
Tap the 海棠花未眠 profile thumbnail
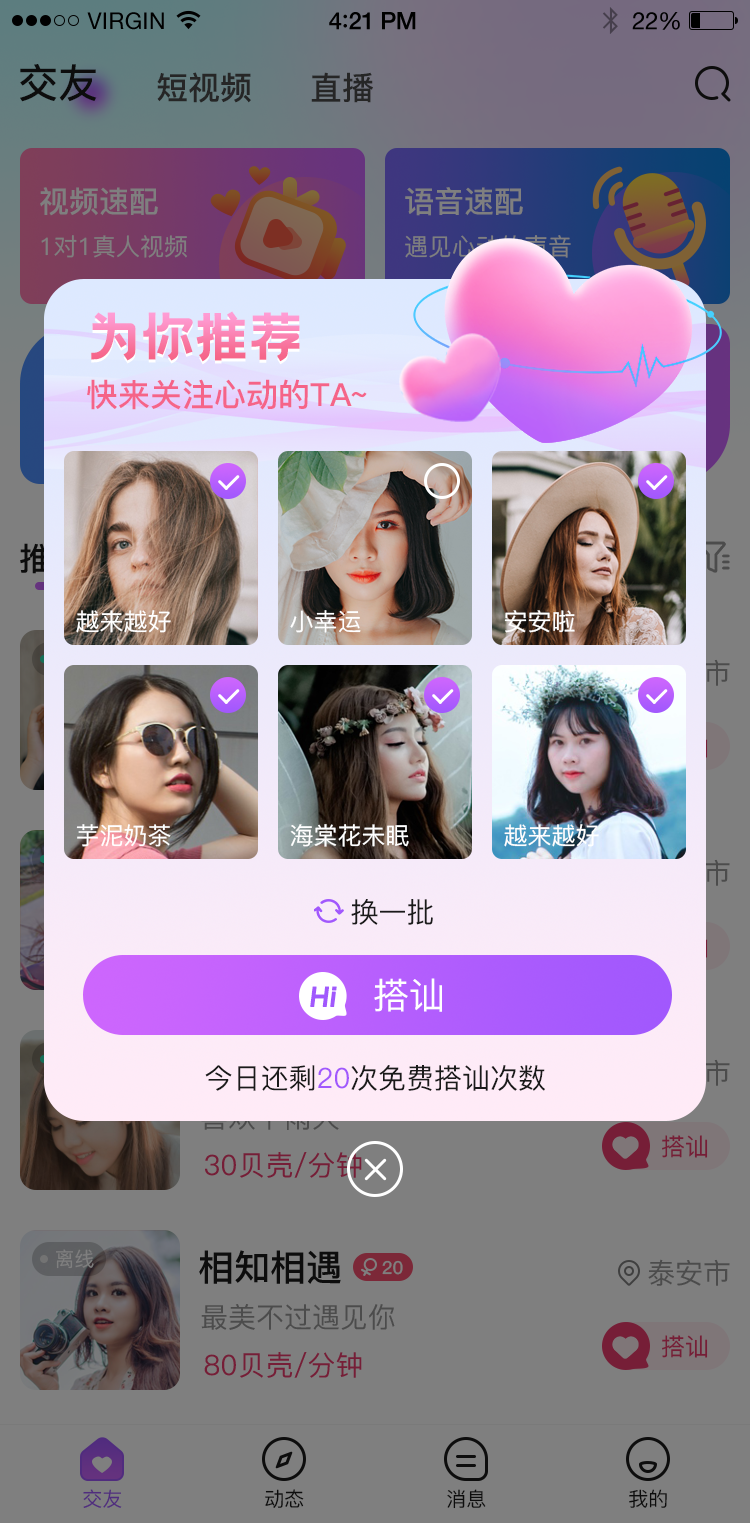[374, 762]
